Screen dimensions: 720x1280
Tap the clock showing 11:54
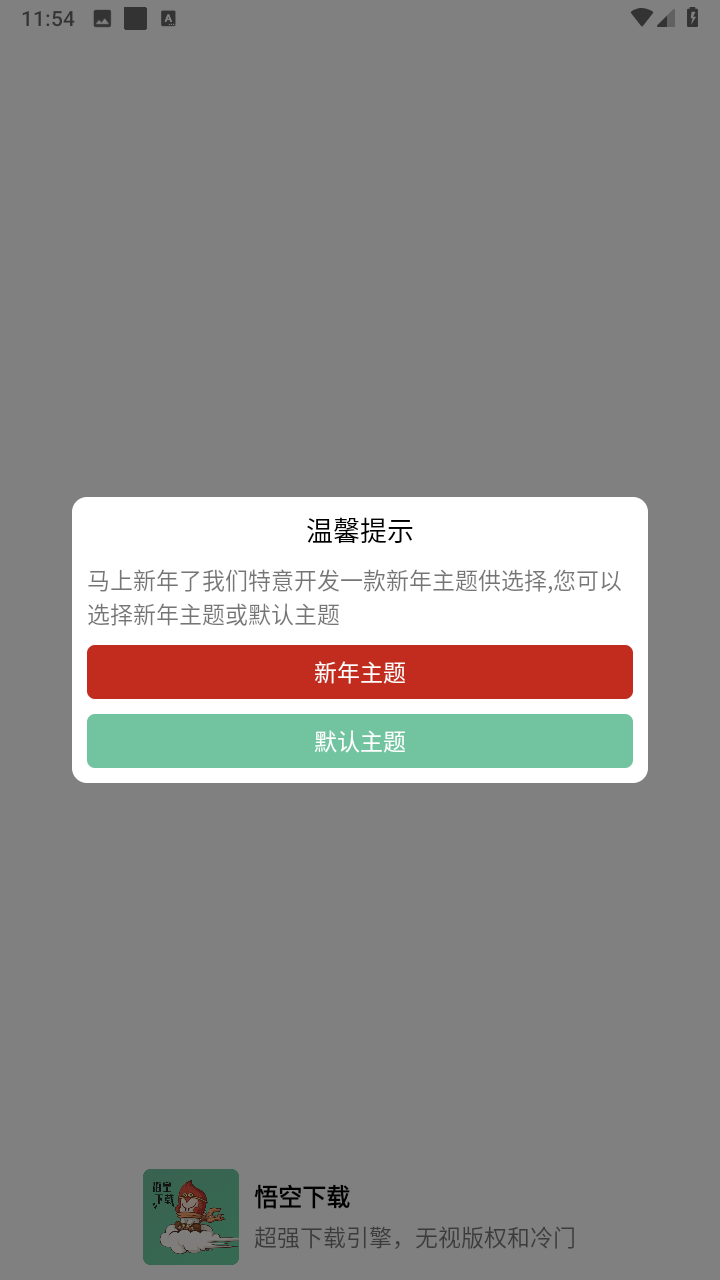(48, 17)
